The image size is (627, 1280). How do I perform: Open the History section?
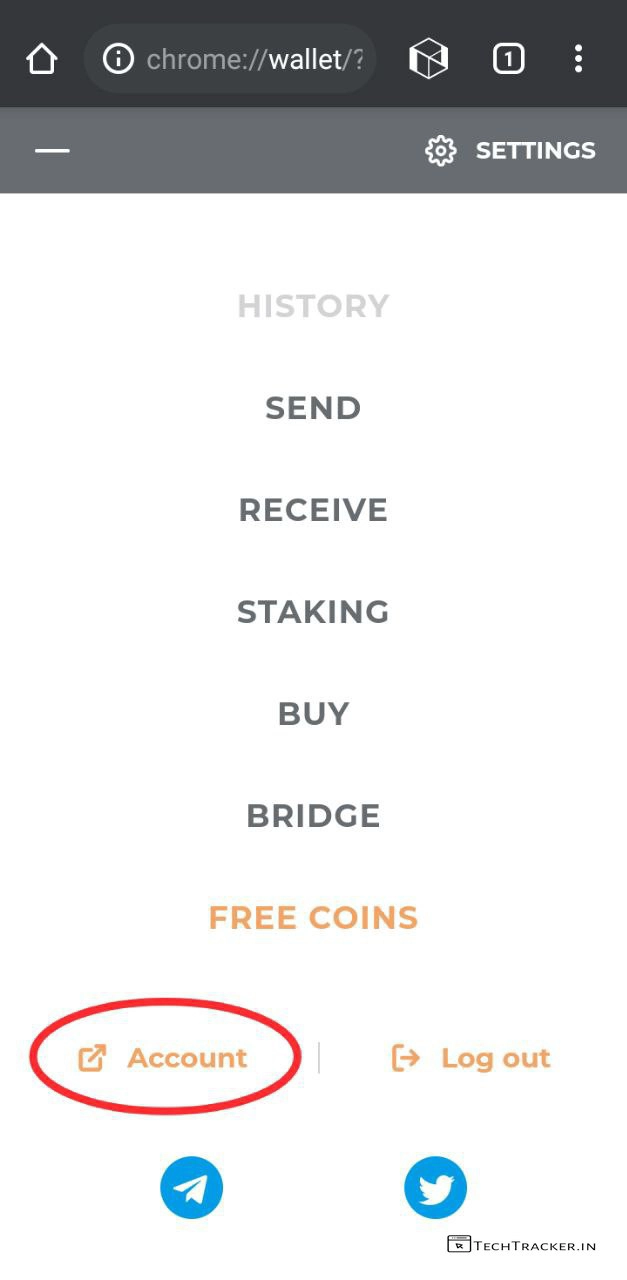pos(313,306)
